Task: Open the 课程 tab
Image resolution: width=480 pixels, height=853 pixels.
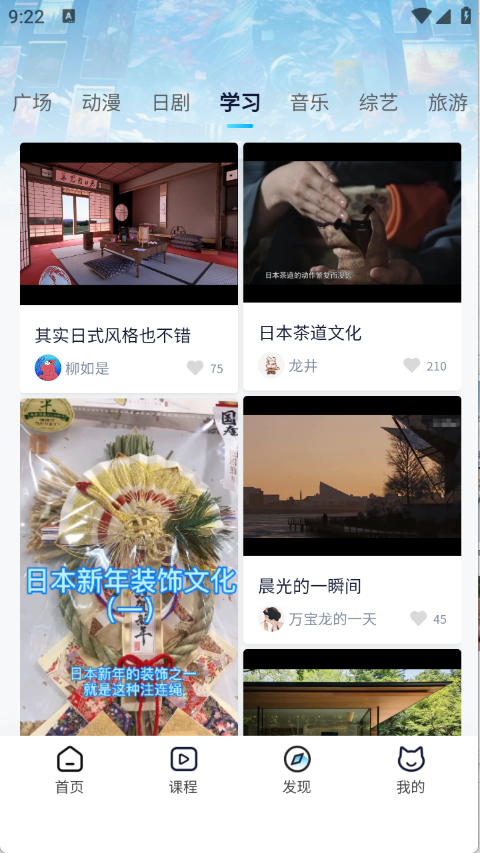Action: [x=183, y=770]
